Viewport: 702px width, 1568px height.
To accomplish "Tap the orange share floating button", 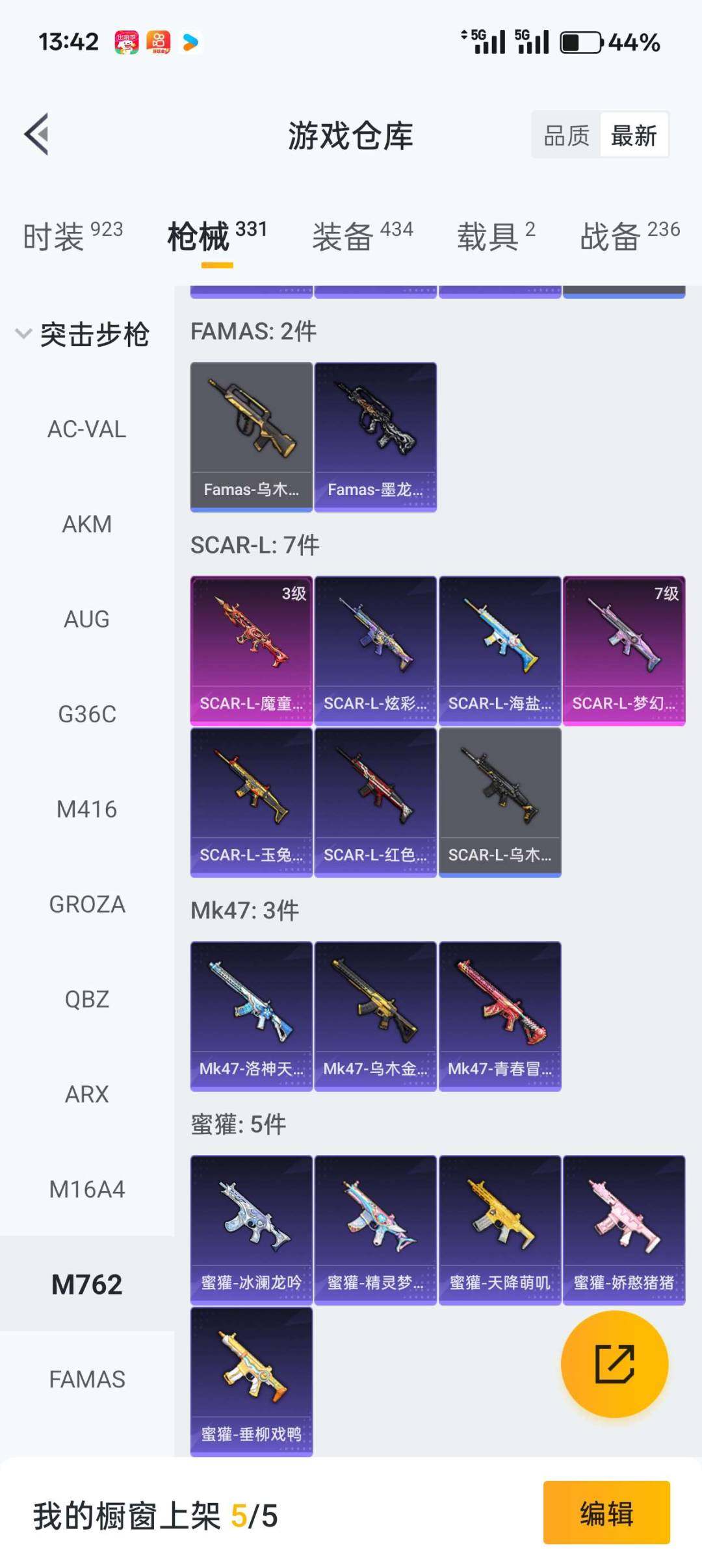I will coord(614,1363).
